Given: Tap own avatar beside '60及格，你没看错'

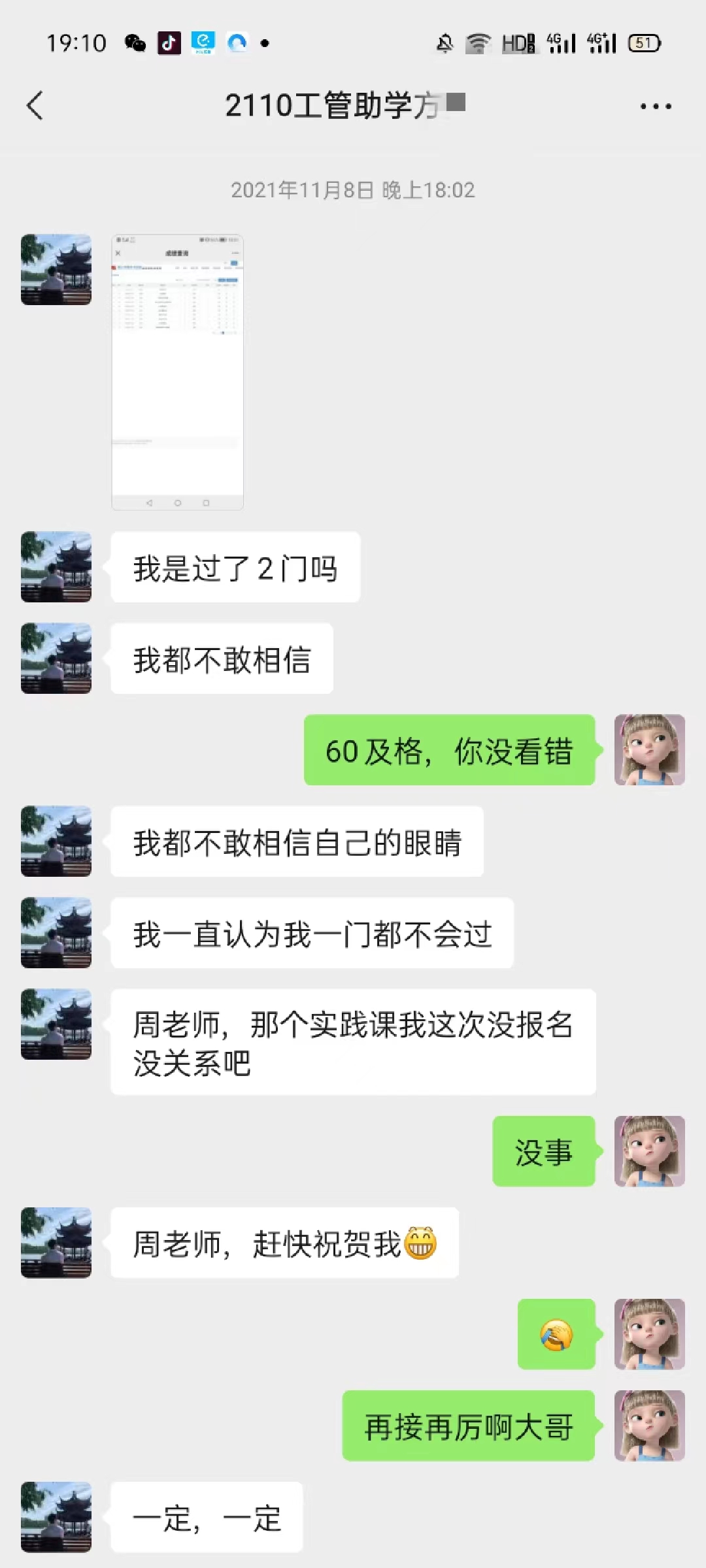Looking at the screenshot, I should (649, 750).
